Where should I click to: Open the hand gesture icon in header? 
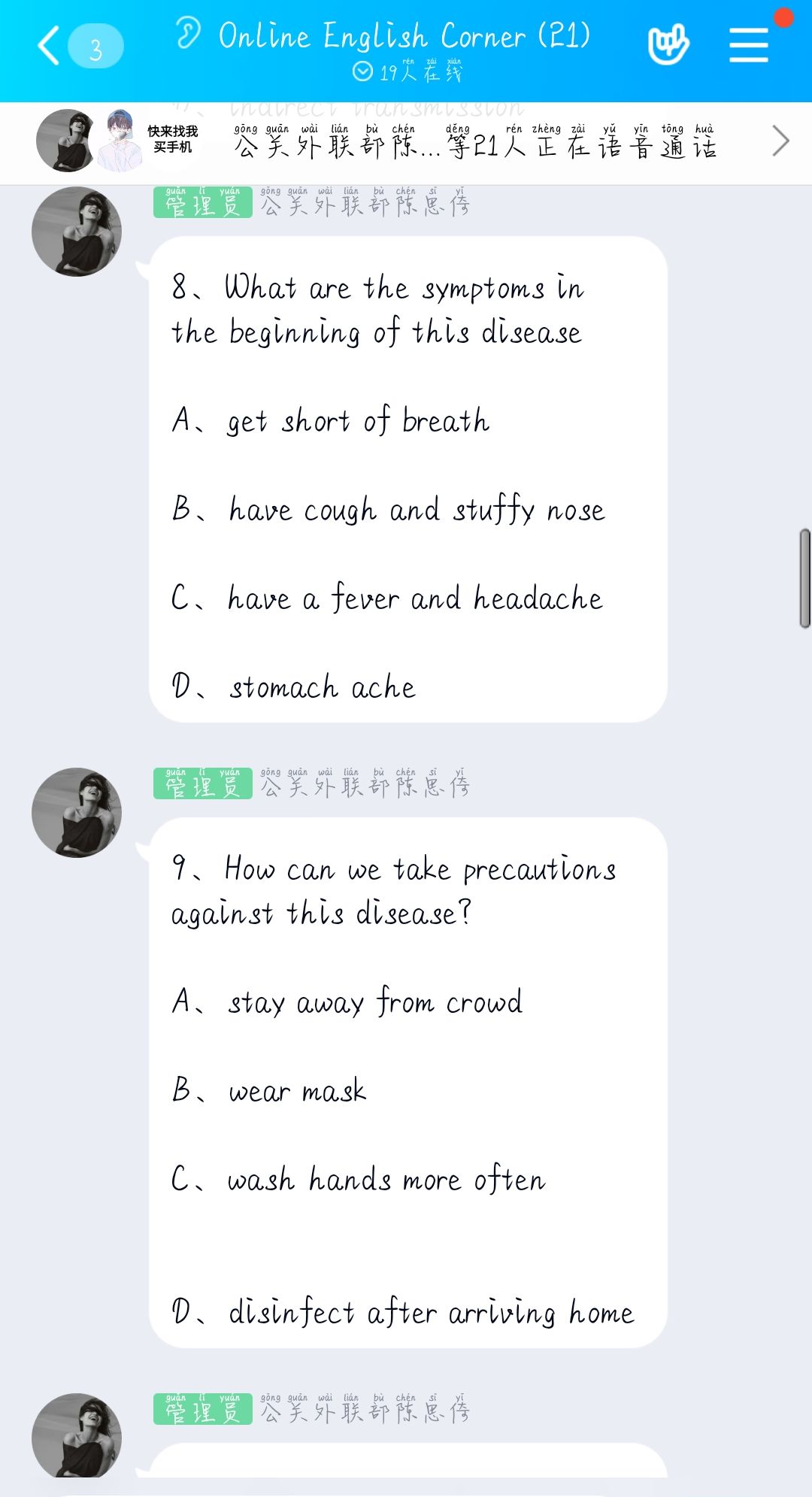click(668, 45)
